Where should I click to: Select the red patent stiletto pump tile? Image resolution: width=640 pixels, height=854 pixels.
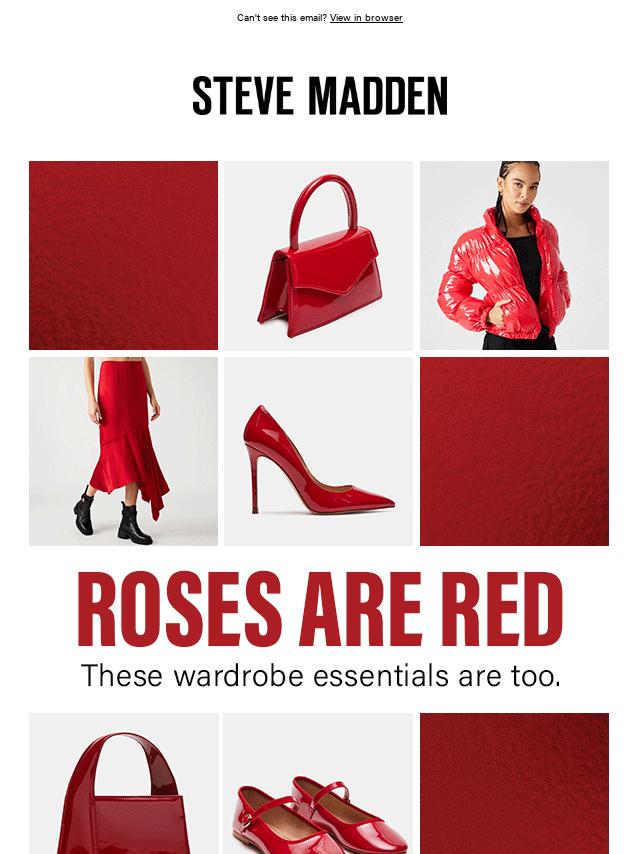[x=318, y=451]
